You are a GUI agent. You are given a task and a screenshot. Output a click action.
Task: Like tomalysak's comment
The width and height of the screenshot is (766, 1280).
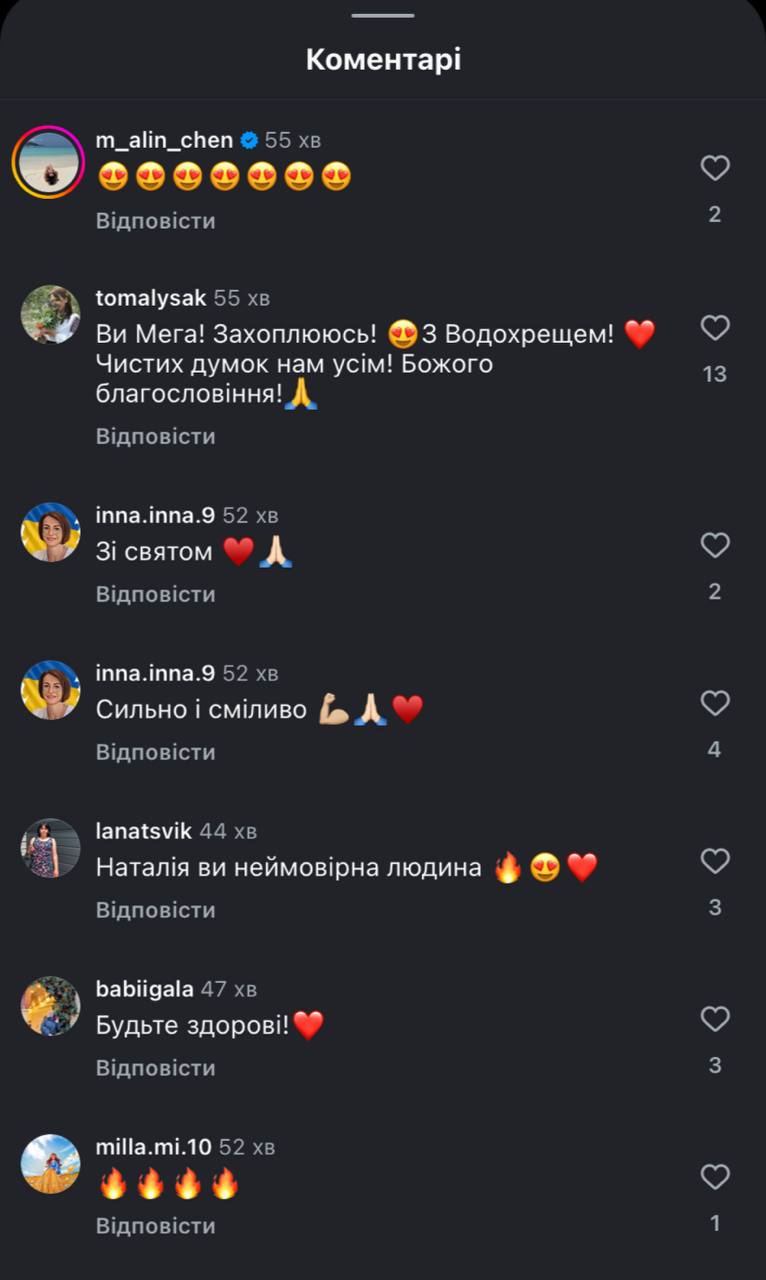pos(714,328)
